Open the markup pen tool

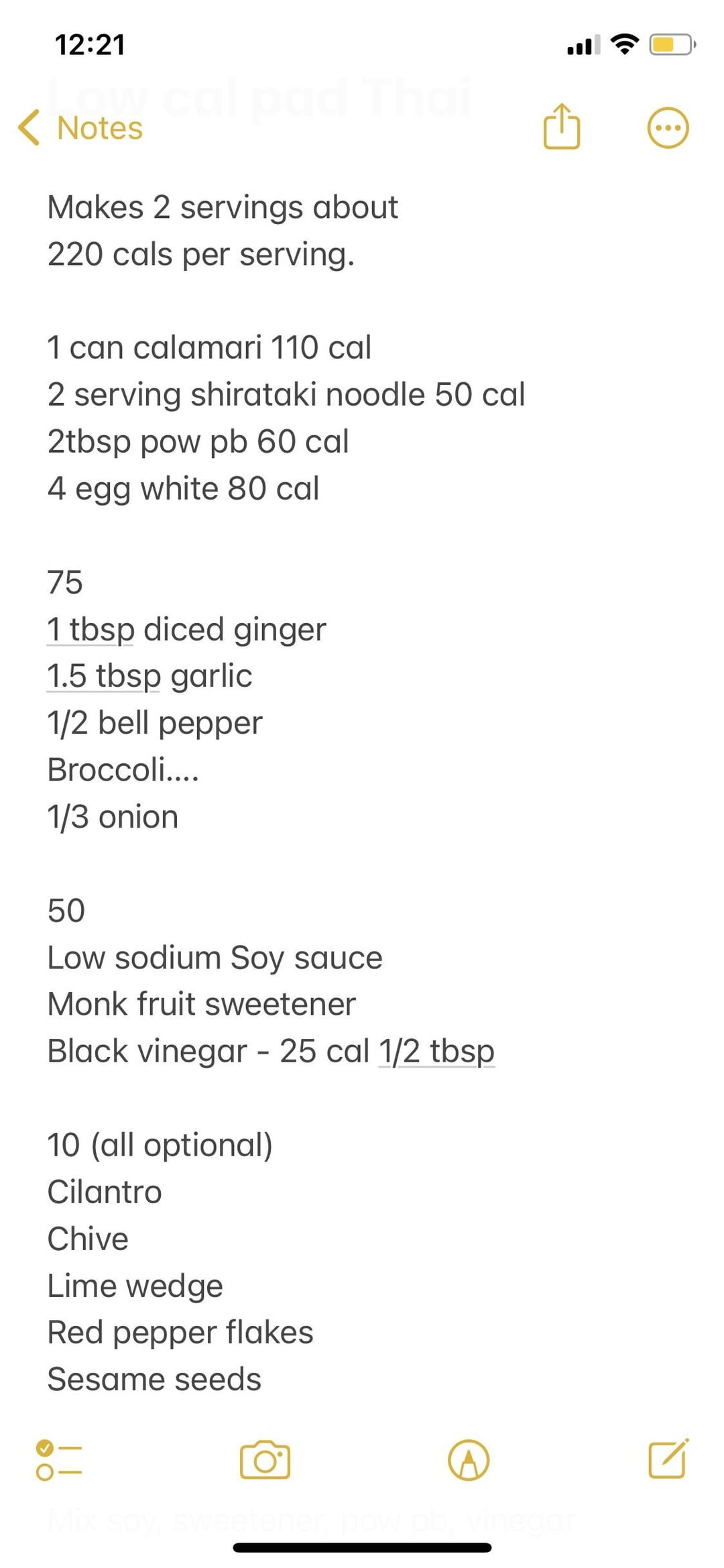pos(469,1460)
